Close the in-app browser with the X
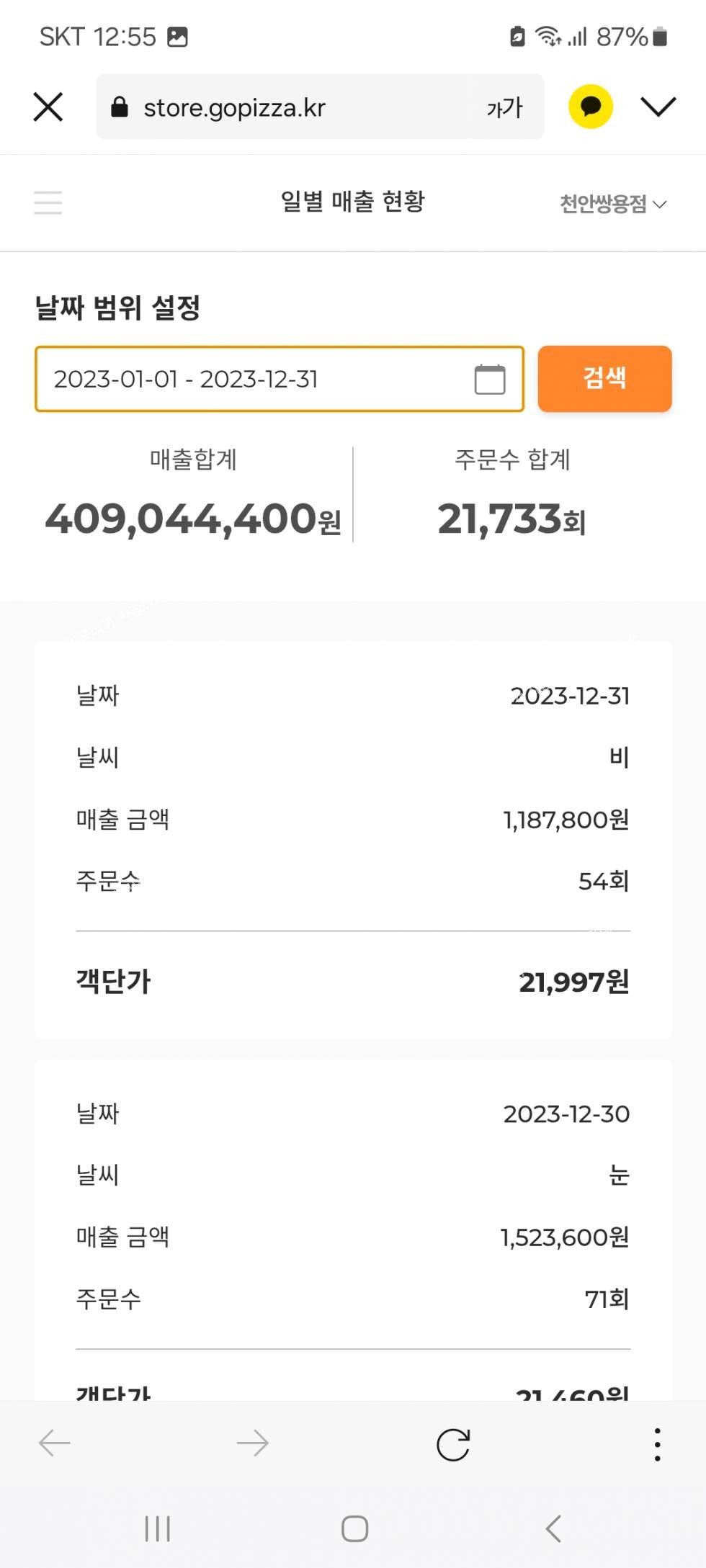The width and height of the screenshot is (706, 1568). click(x=48, y=107)
